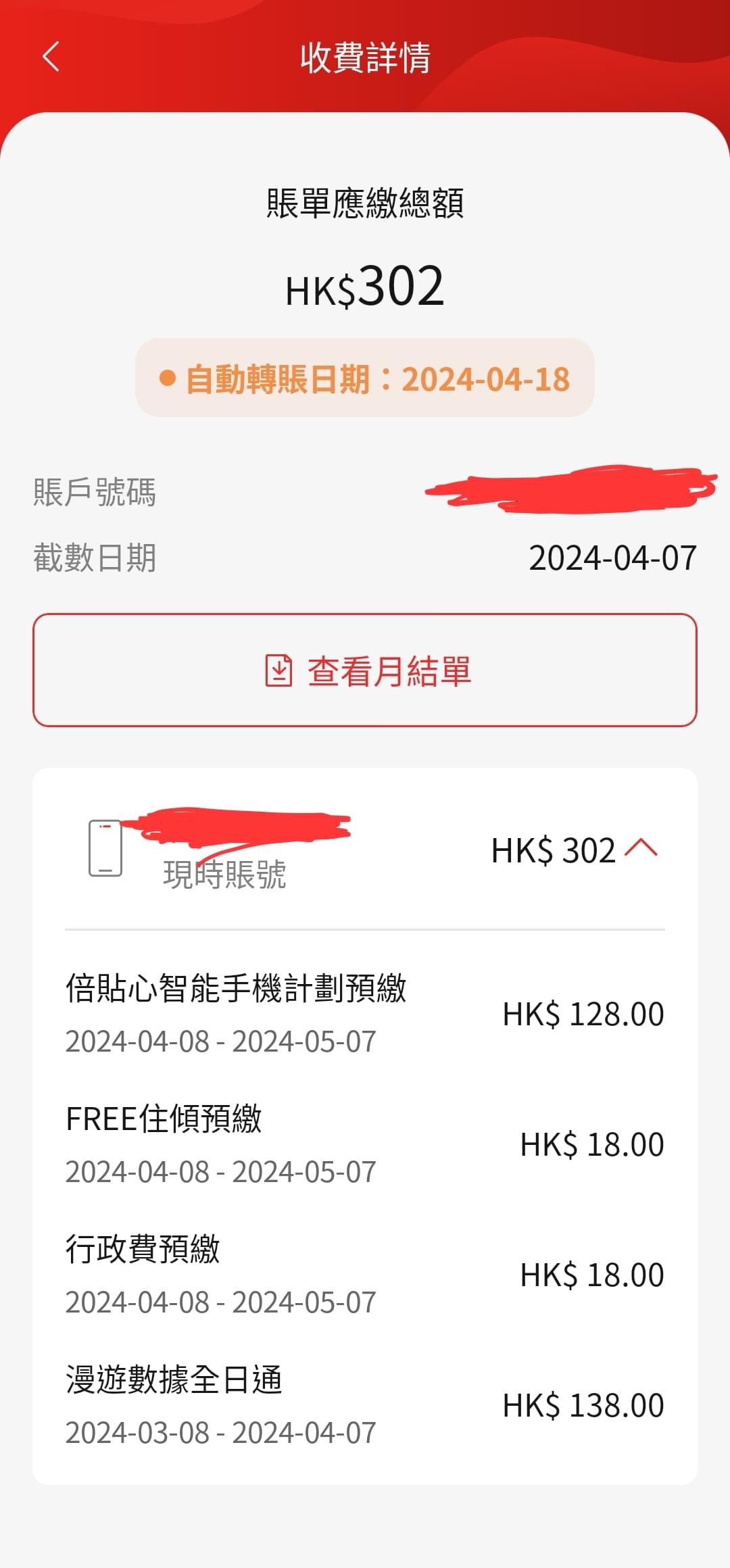Image resolution: width=730 pixels, height=1568 pixels.
Task: Click the document download icon beside 查看月結單
Action: tap(278, 671)
